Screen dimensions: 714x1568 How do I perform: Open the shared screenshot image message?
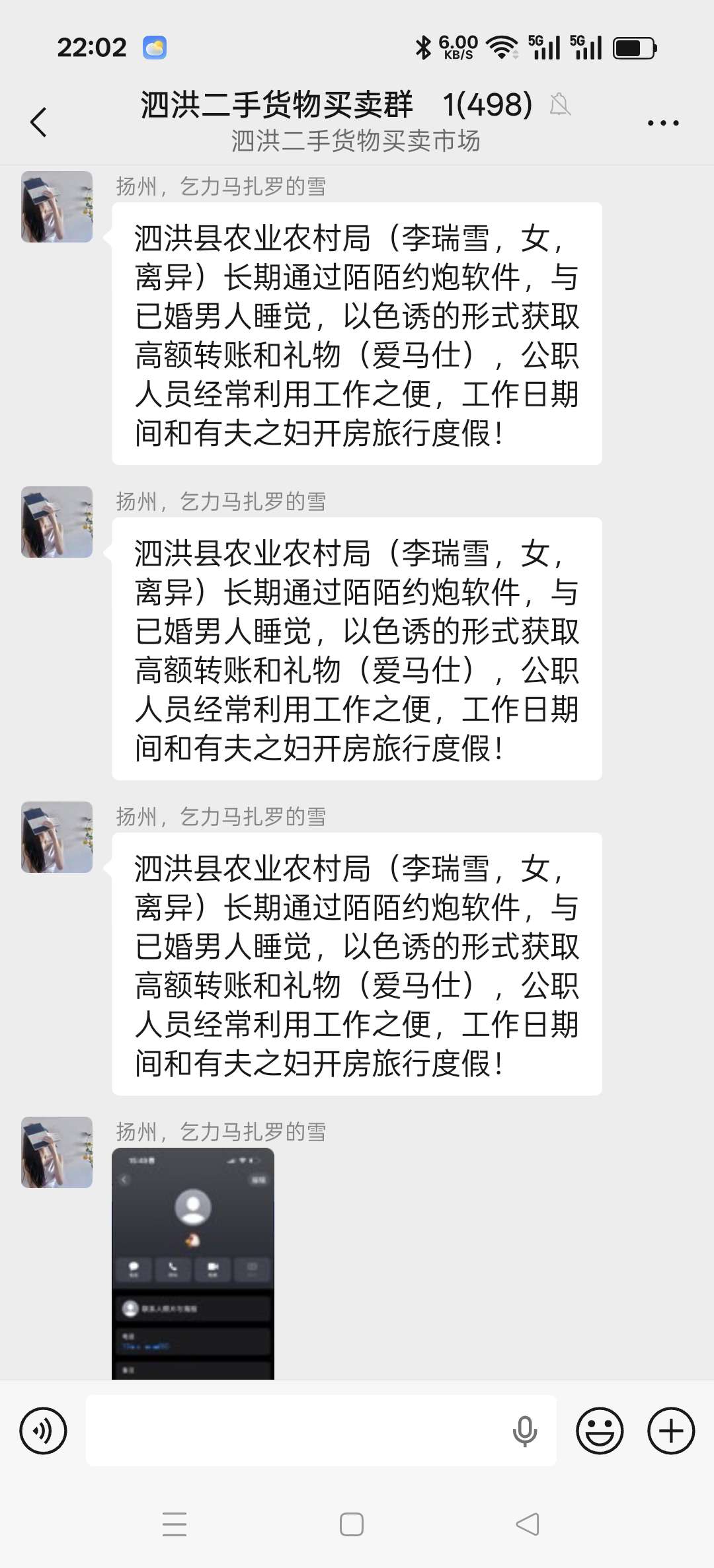[x=193, y=1263]
